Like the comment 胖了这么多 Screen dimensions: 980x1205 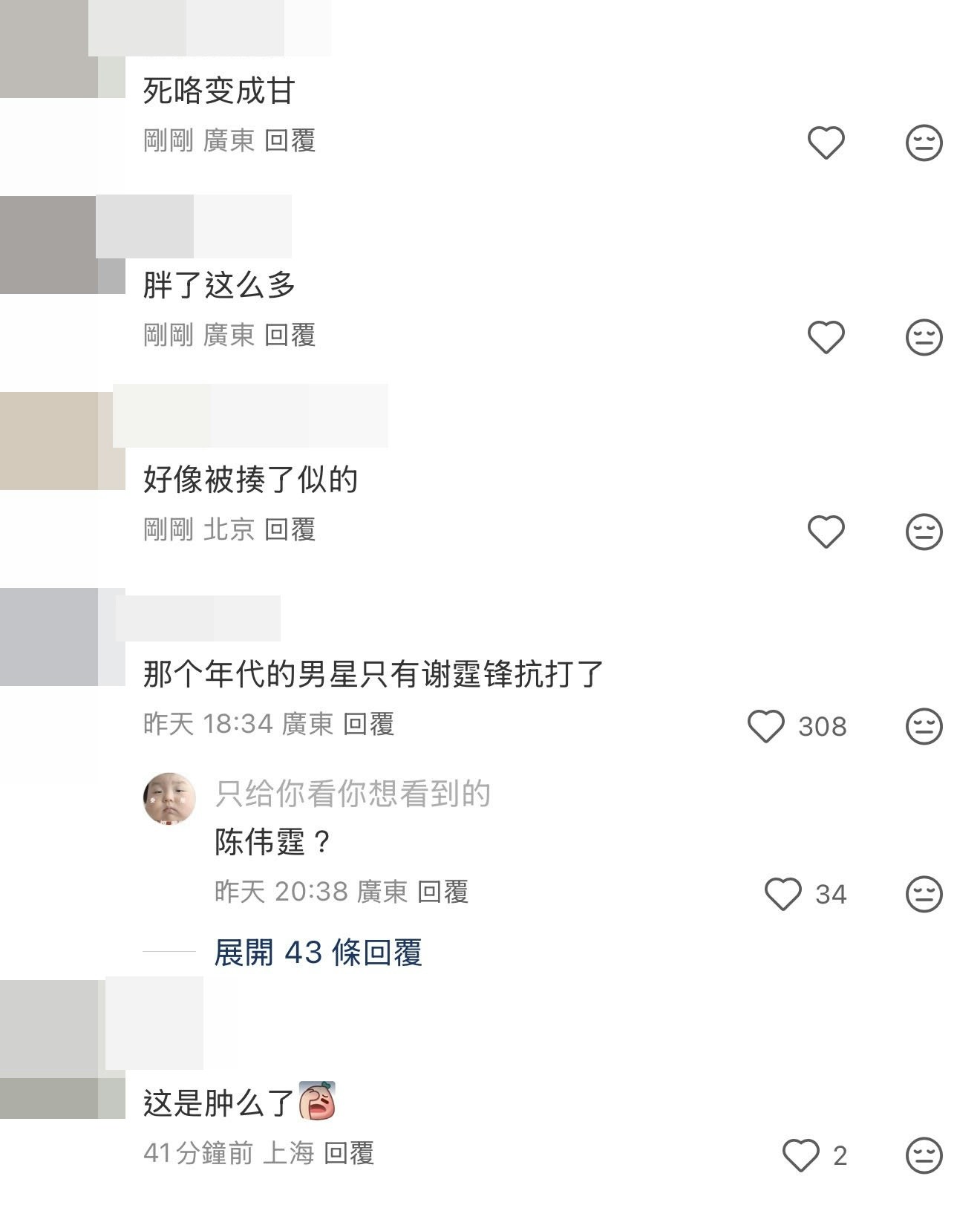point(826,338)
